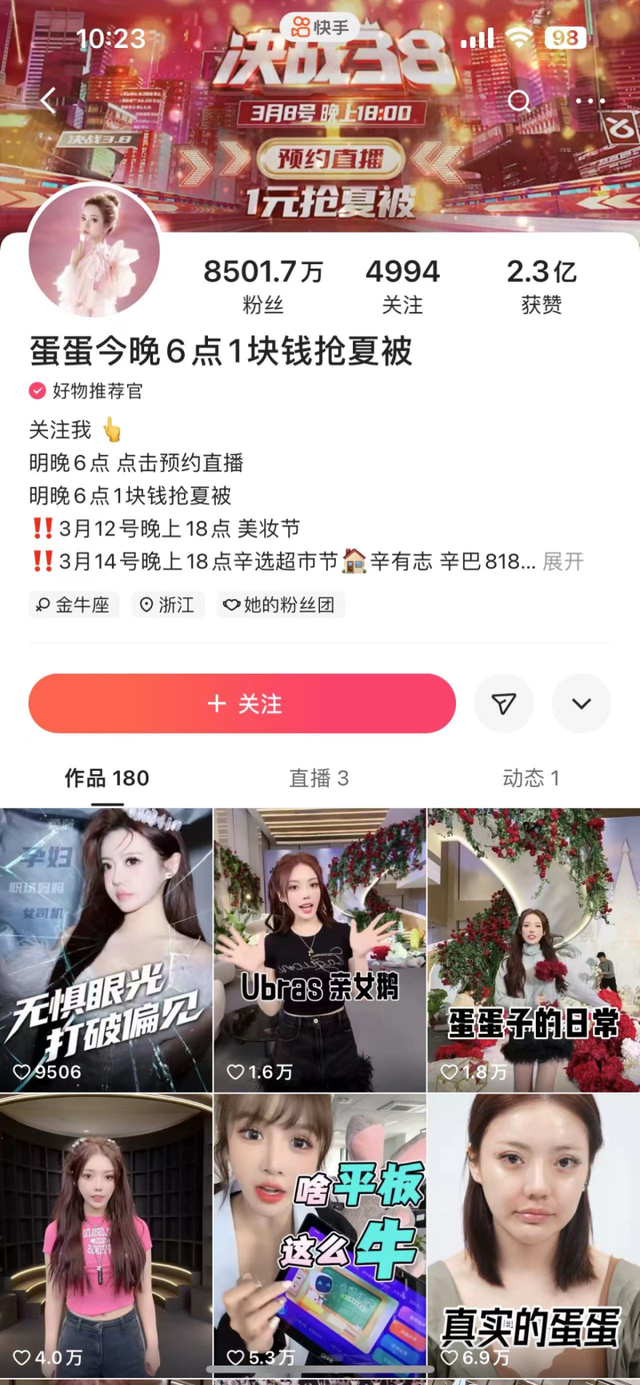
Task: Expand recommendations with the down chevron
Action: 581,704
